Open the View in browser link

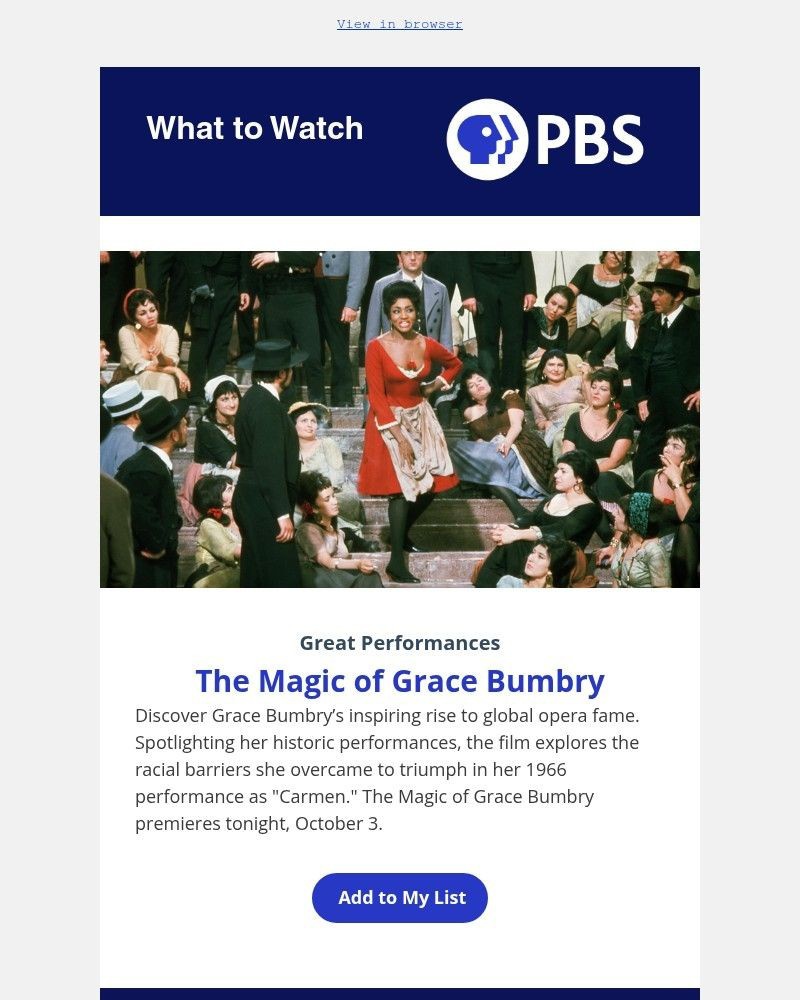(399, 24)
